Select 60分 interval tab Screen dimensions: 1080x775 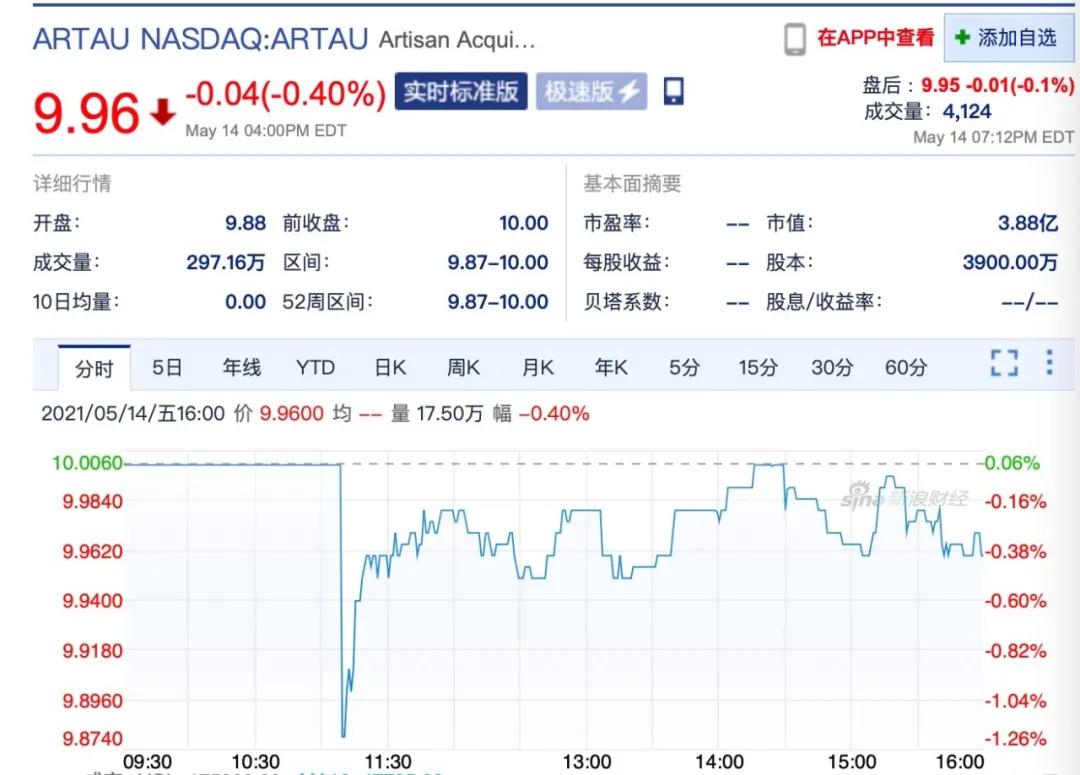[906, 368]
